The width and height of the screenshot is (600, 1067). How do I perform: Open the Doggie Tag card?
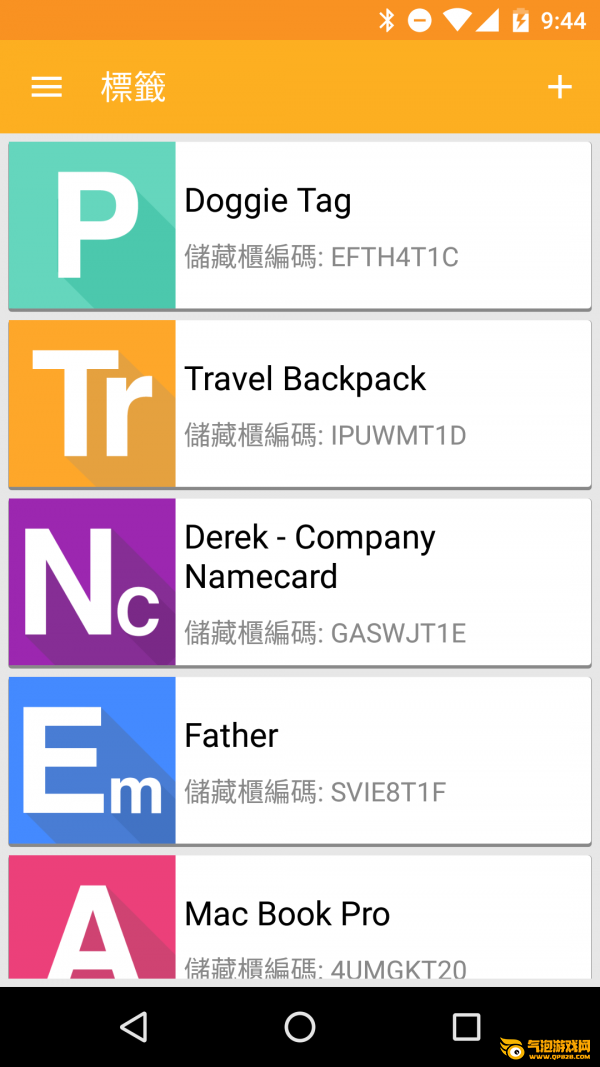300,225
